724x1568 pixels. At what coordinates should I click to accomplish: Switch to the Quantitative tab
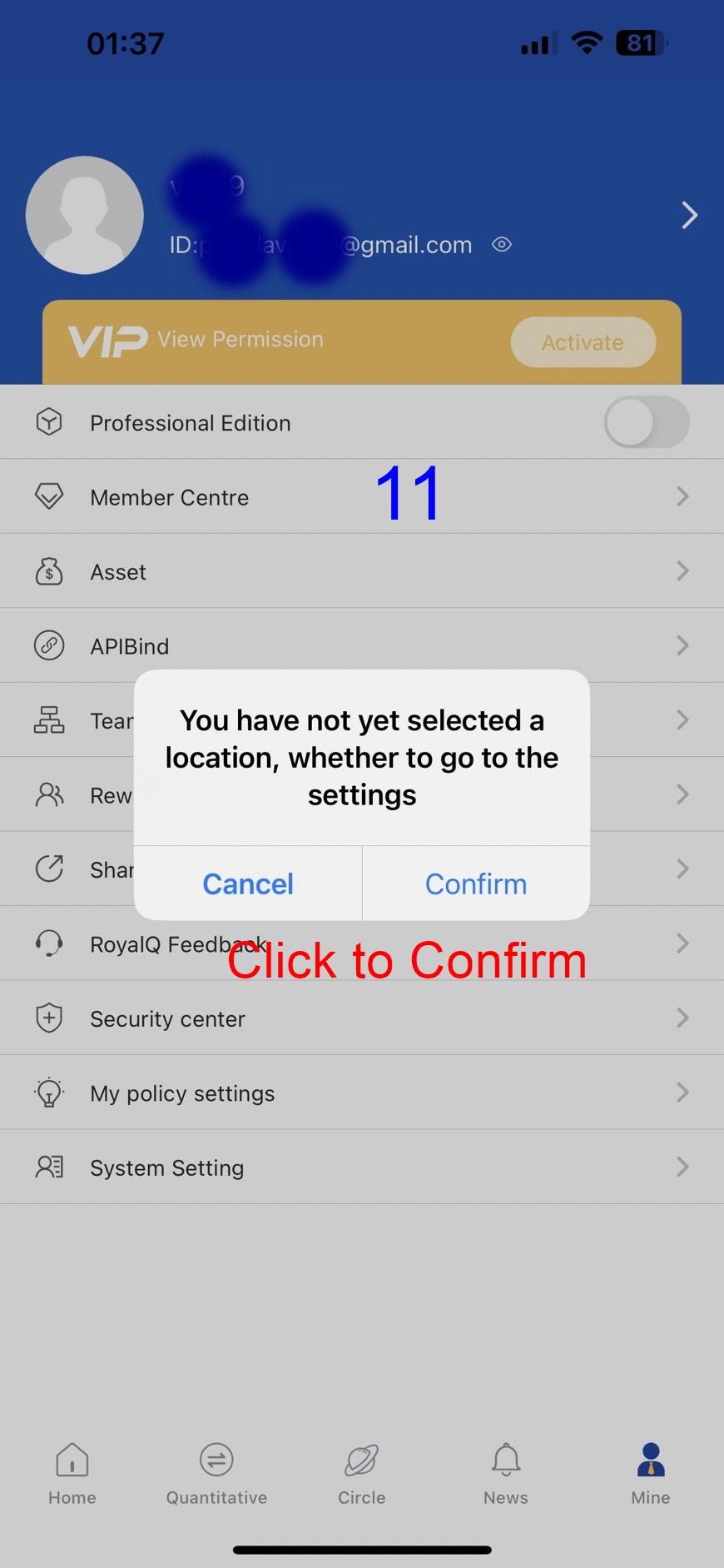pos(216,1474)
